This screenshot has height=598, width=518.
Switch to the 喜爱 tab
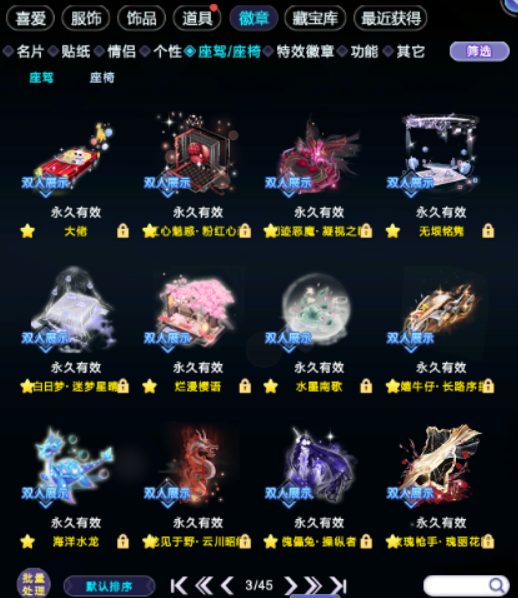pyautogui.click(x=30, y=18)
